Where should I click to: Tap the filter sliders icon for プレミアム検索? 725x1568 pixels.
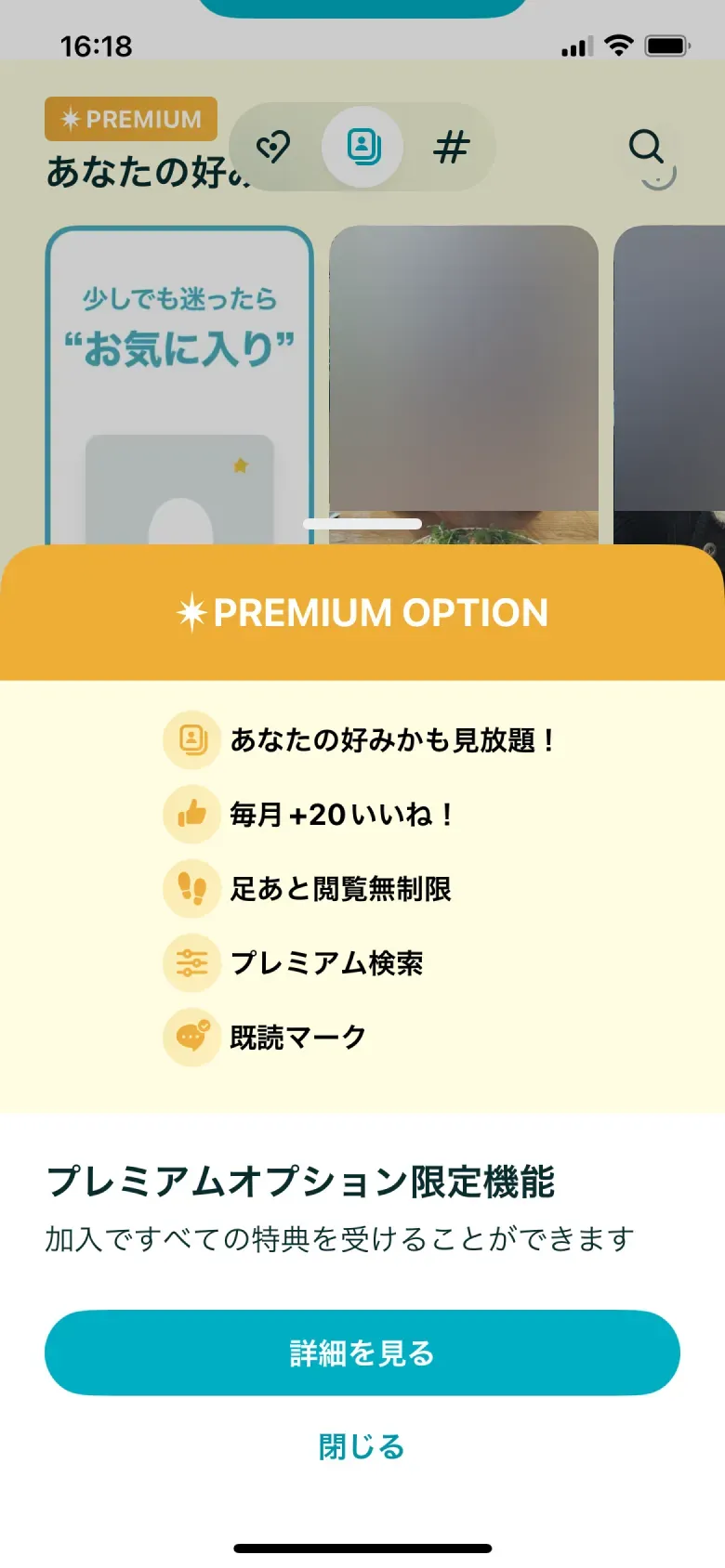pos(191,963)
